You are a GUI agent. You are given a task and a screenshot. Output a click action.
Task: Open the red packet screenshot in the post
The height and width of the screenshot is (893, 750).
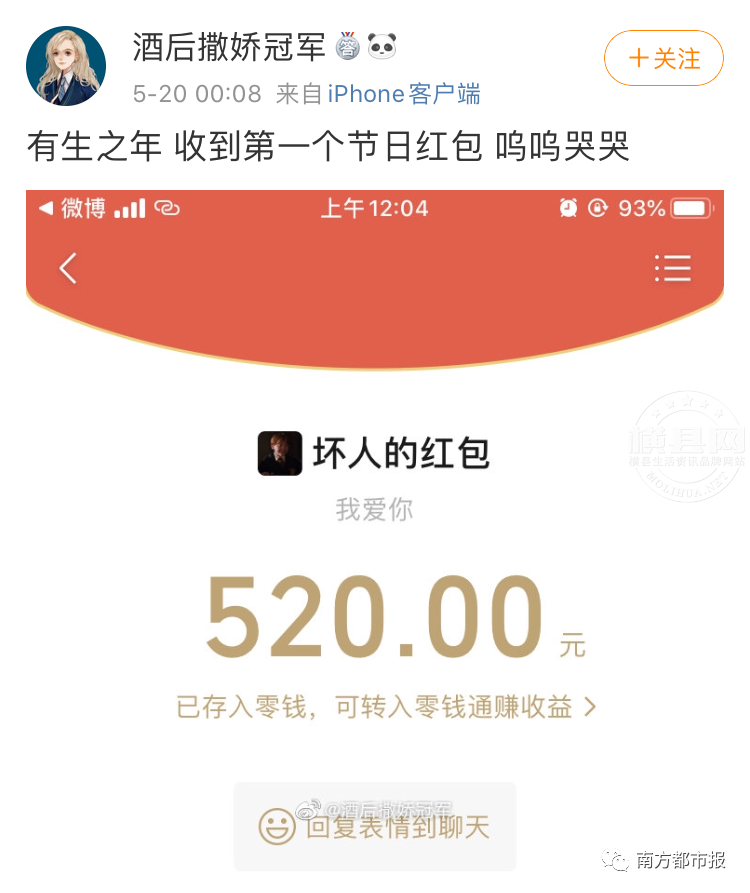374,530
